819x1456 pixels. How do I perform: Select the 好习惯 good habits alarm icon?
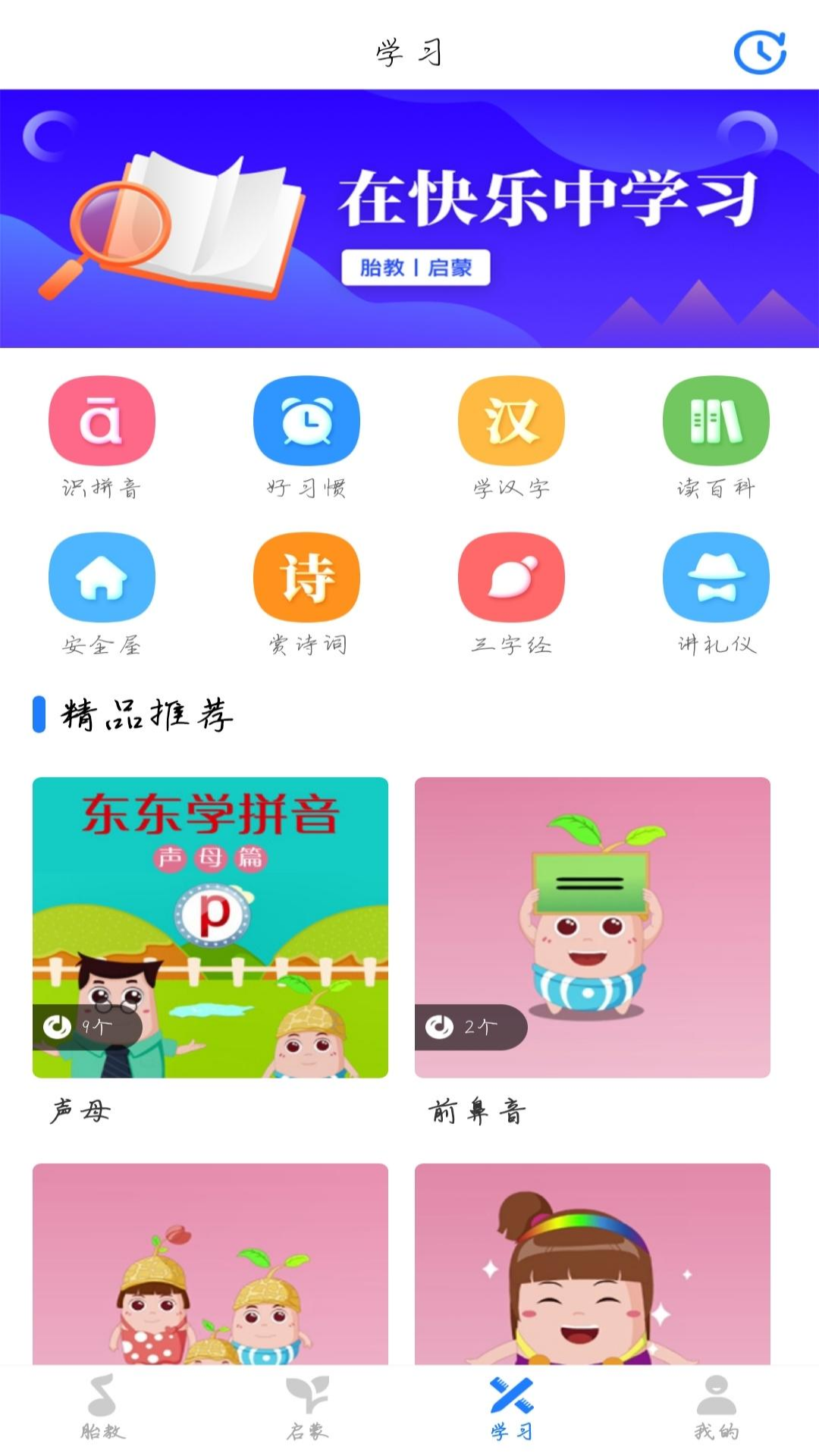tap(307, 421)
